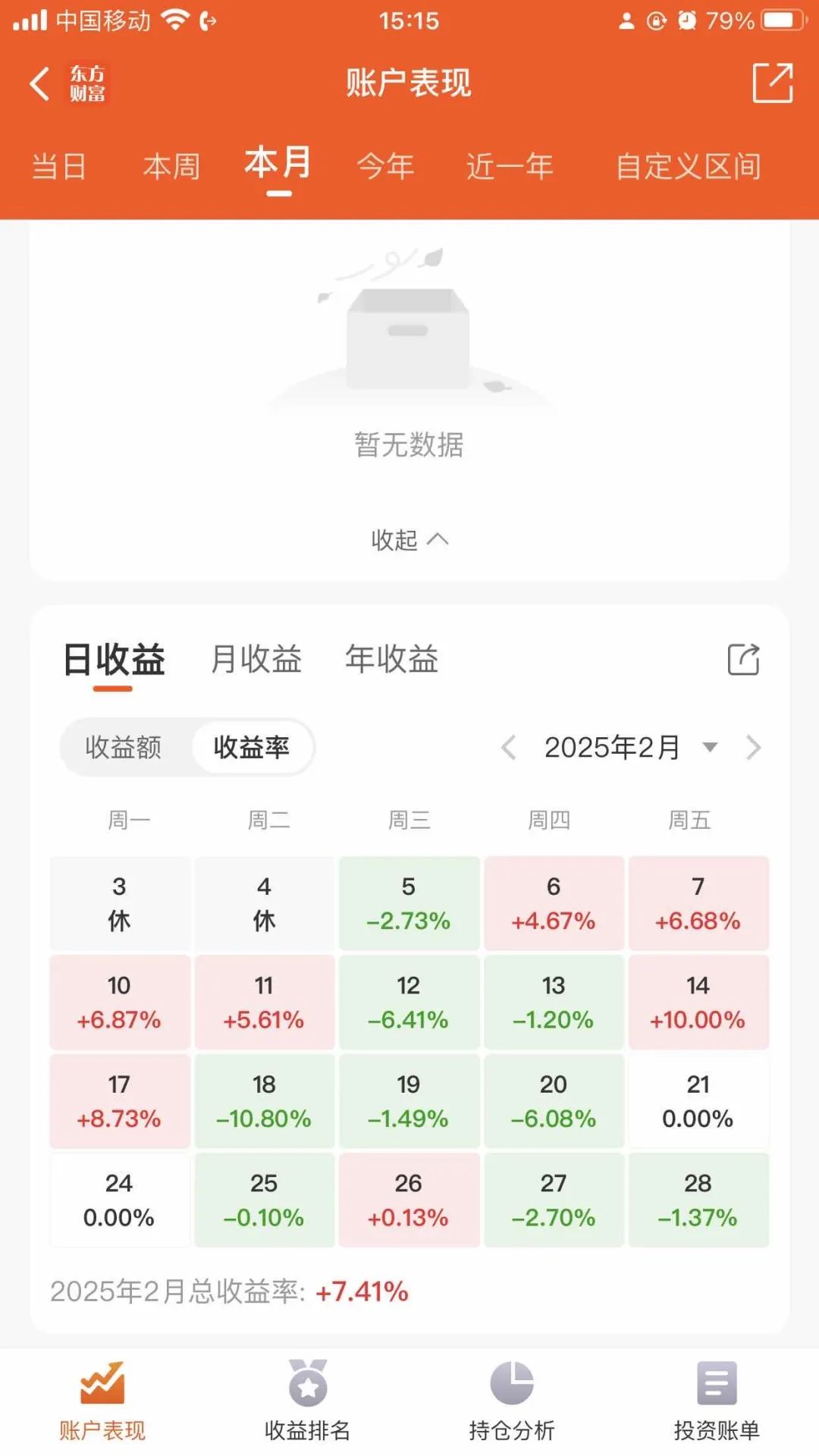
Task: Share the account performance page
Action: point(772,83)
